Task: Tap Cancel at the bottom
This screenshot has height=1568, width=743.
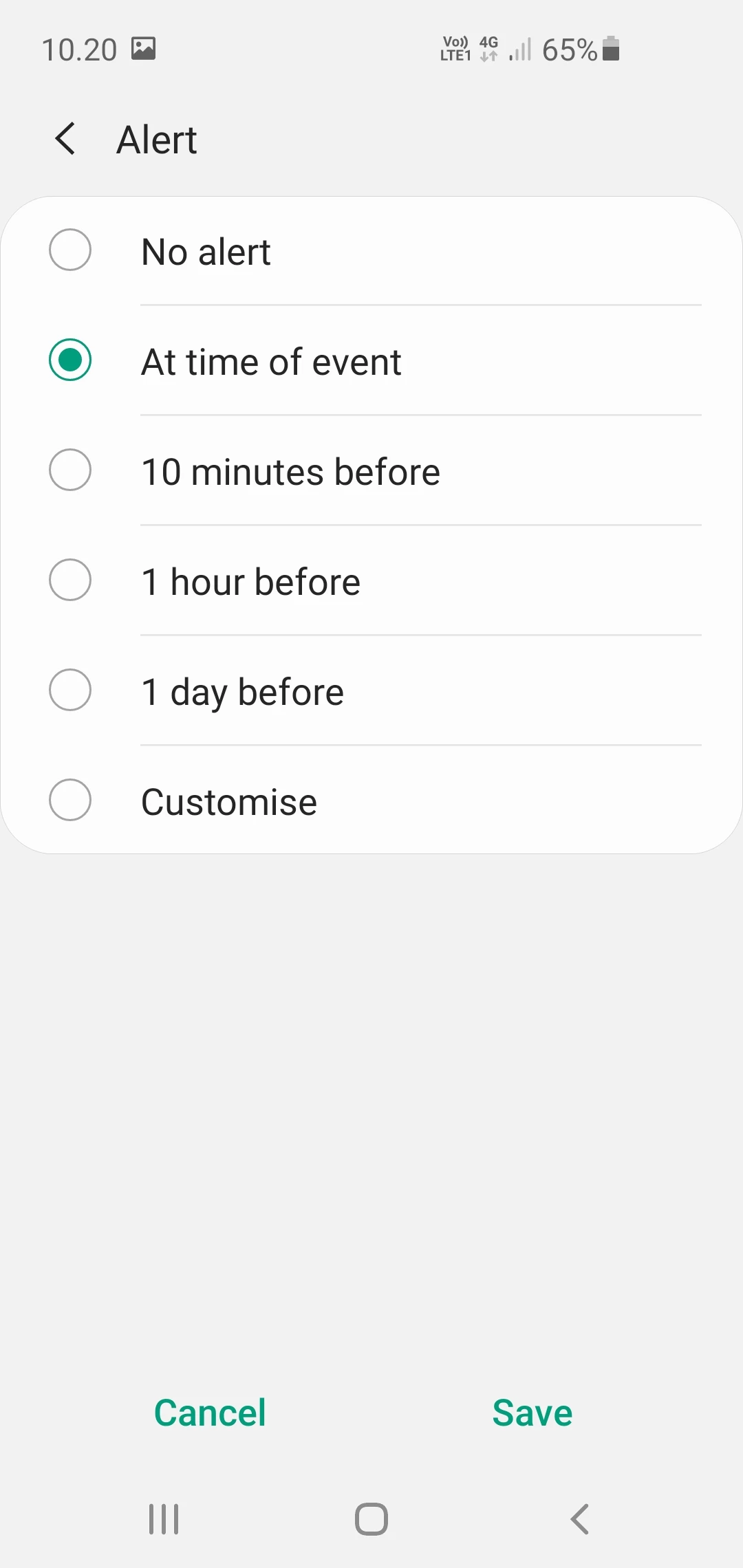Action: point(210,1413)
